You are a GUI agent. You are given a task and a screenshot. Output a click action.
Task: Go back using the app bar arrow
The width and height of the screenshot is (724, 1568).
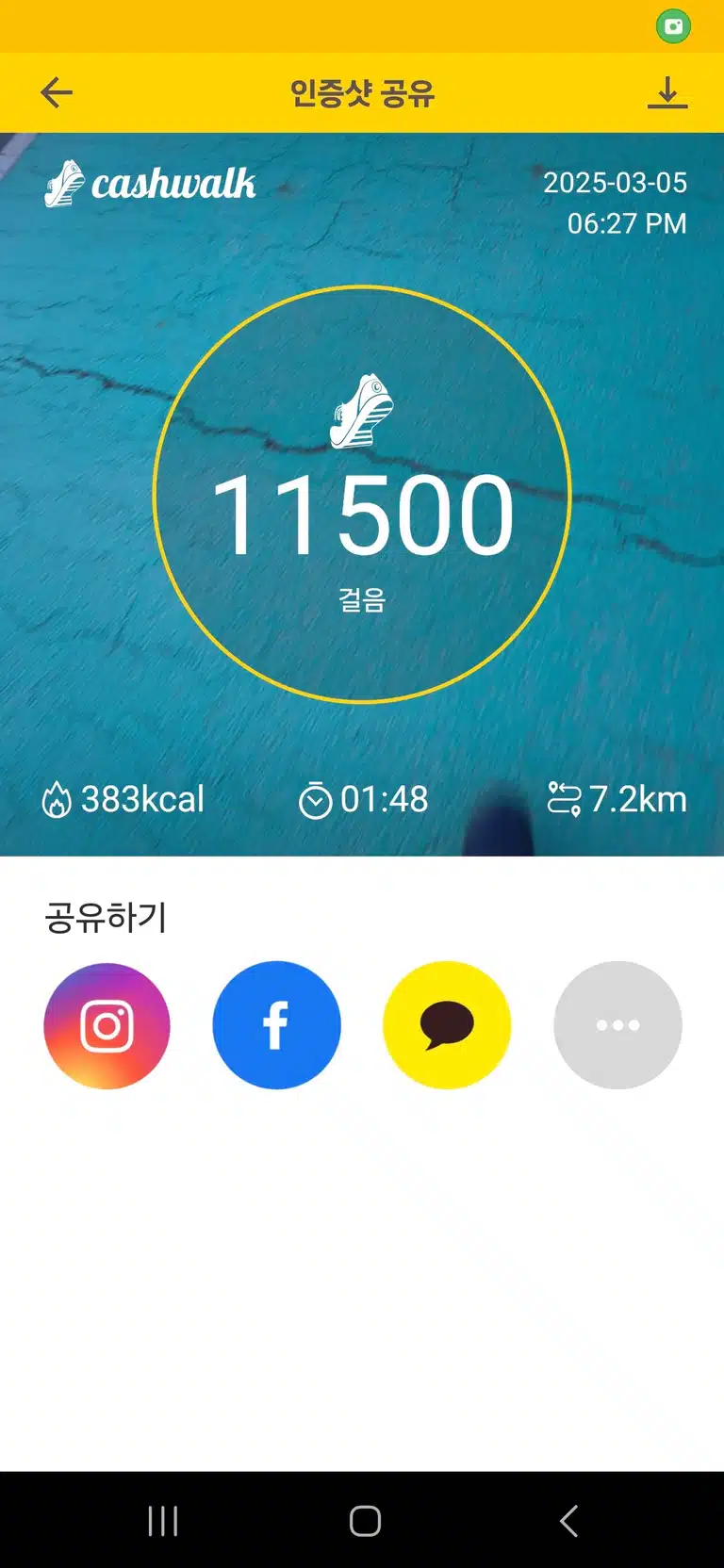57,92
